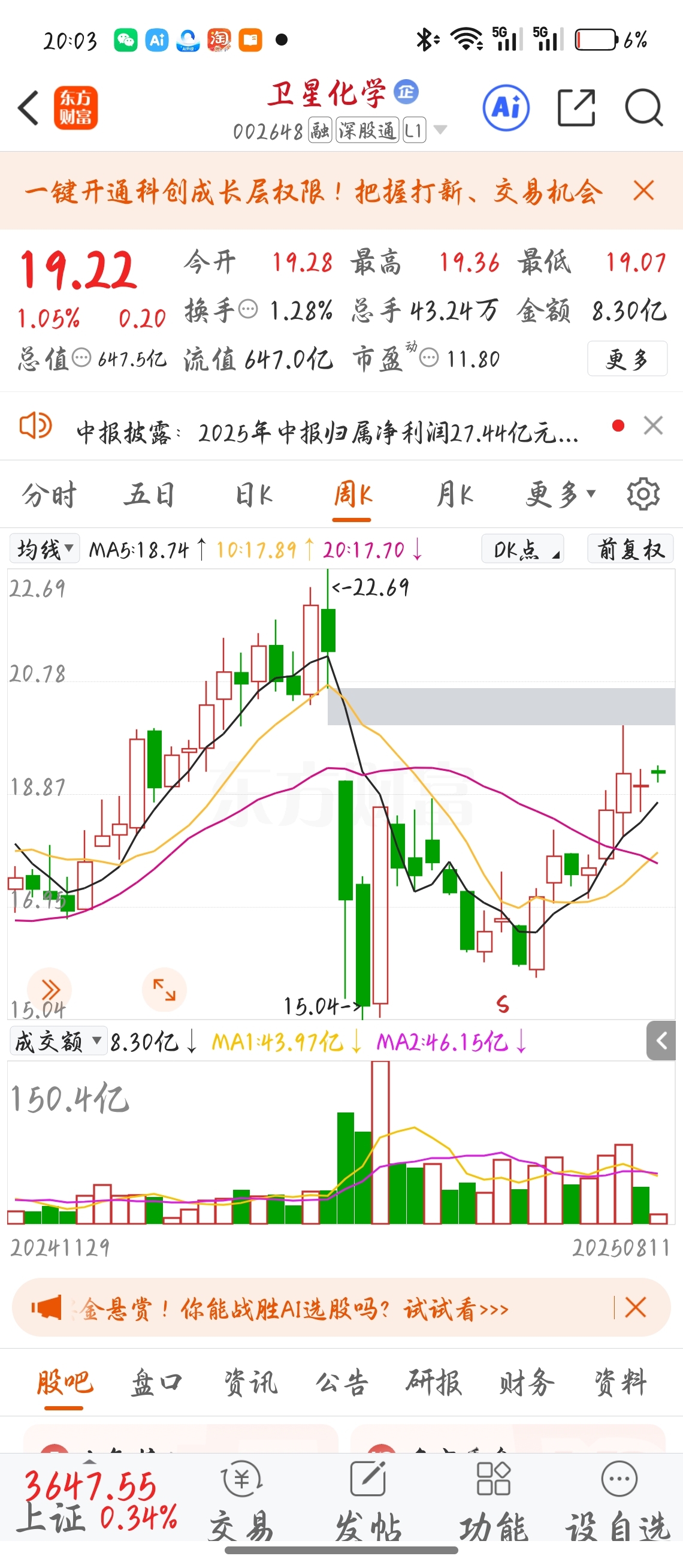Tap 设自选 to add to watchlist
Image resolution: width=683 pixels, height=1568 pixels.
(x=618, y=1500)
